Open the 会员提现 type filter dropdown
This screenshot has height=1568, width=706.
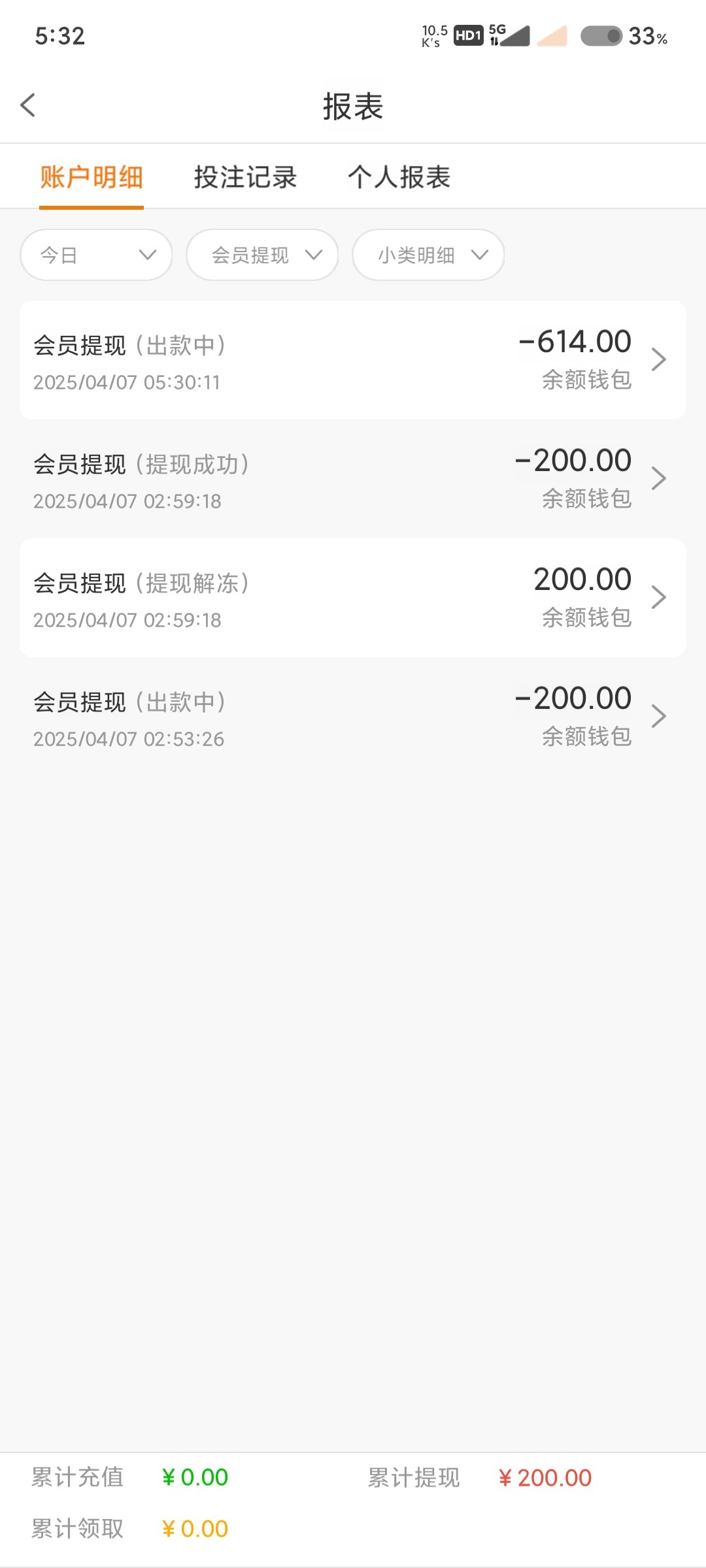(262, 255)
